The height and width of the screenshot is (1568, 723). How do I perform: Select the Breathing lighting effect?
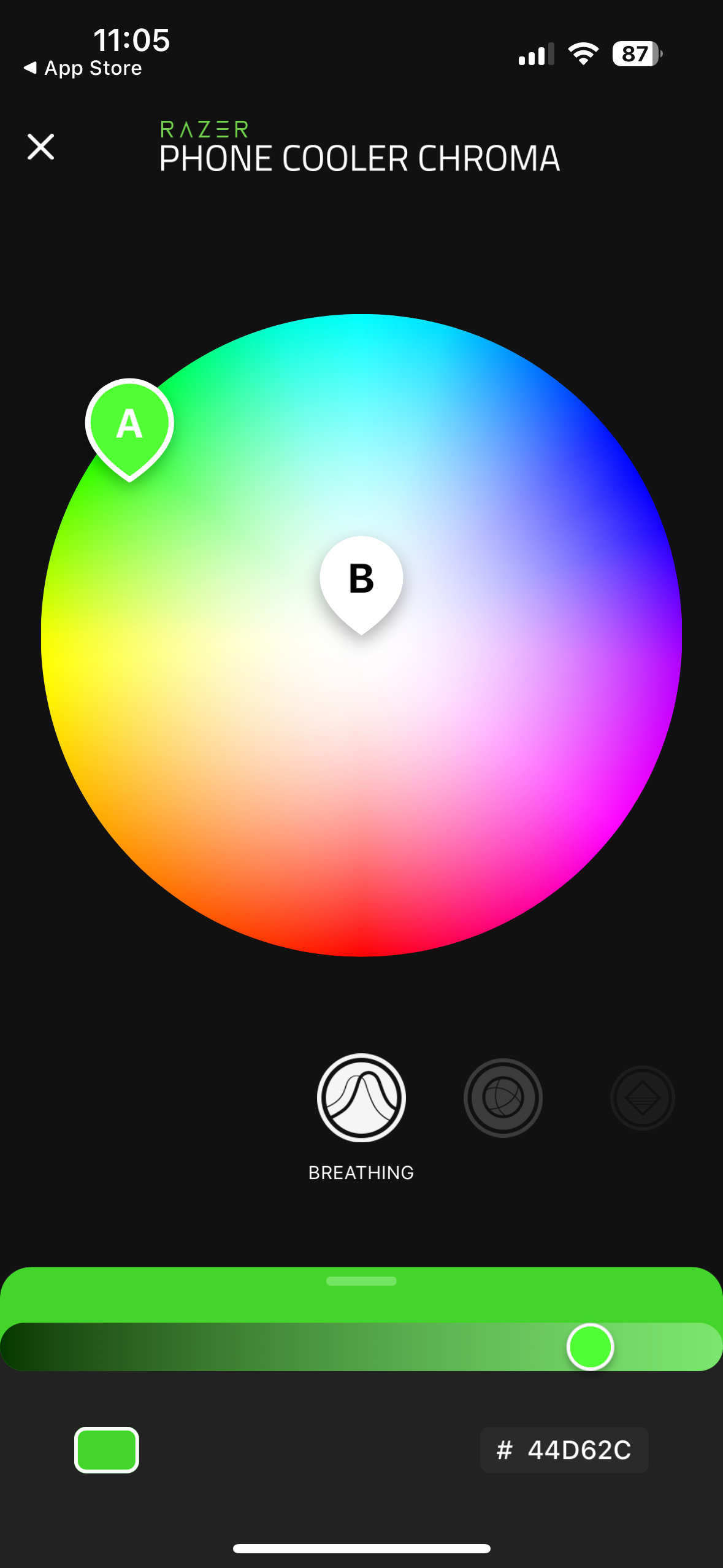coord(361,1097)
